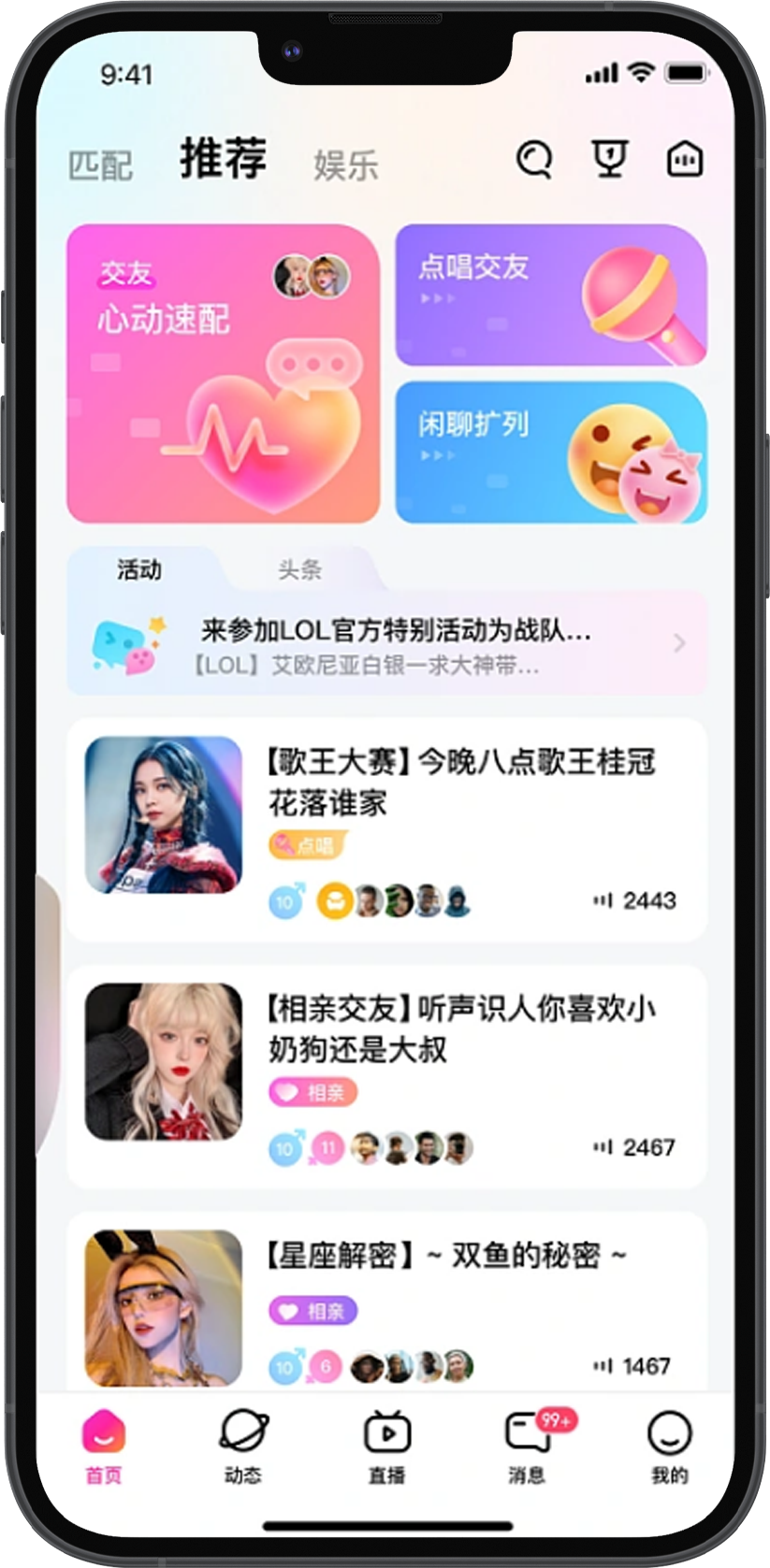Enter the 星座解密 room
This screenshot has width=770, height=1568.
tap(386, 1304)
